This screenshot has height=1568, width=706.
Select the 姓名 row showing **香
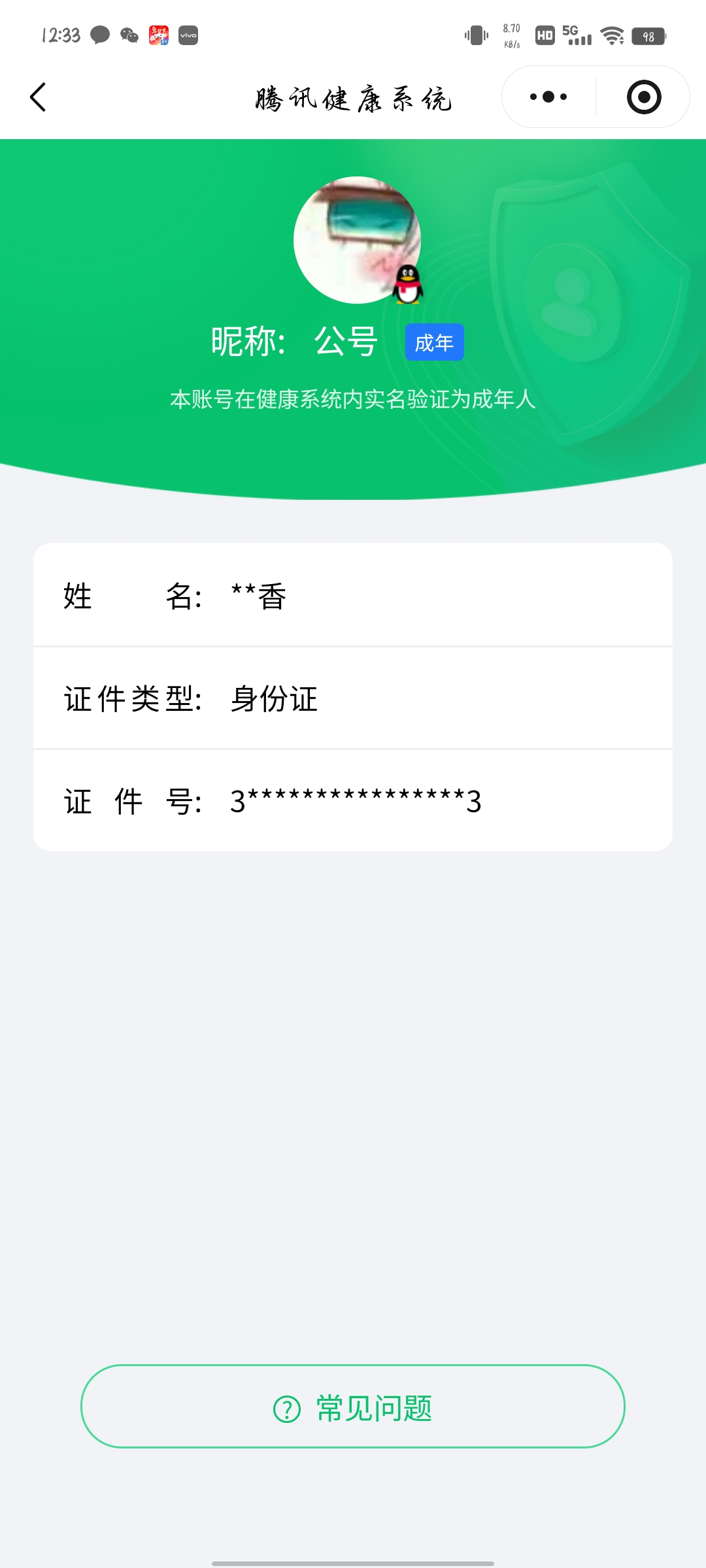click(353, 596)
